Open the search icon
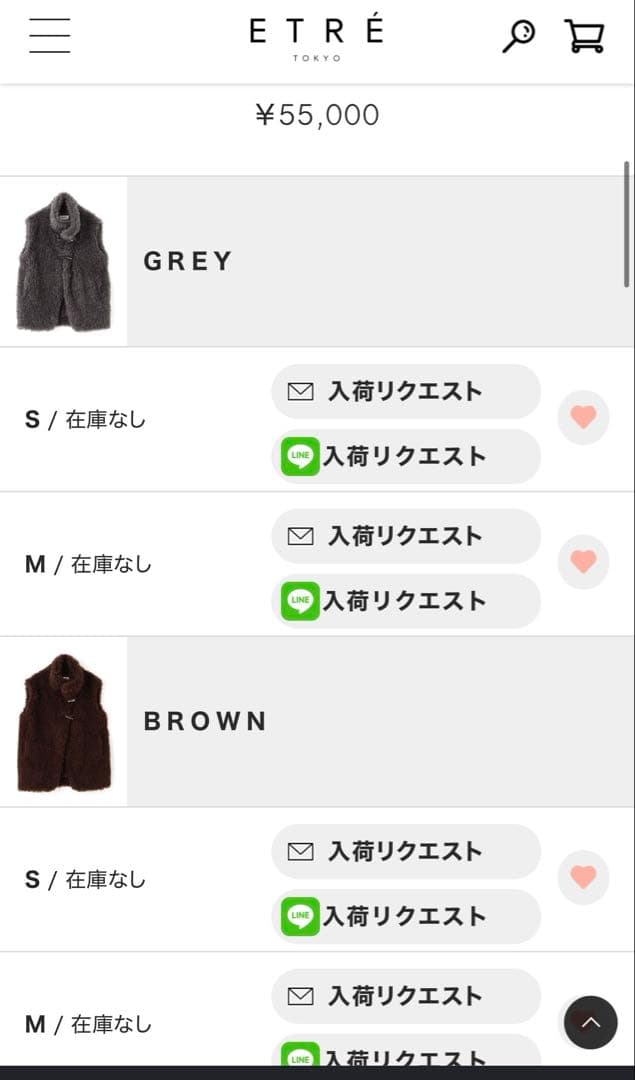635x1080 pixels. 518,36
